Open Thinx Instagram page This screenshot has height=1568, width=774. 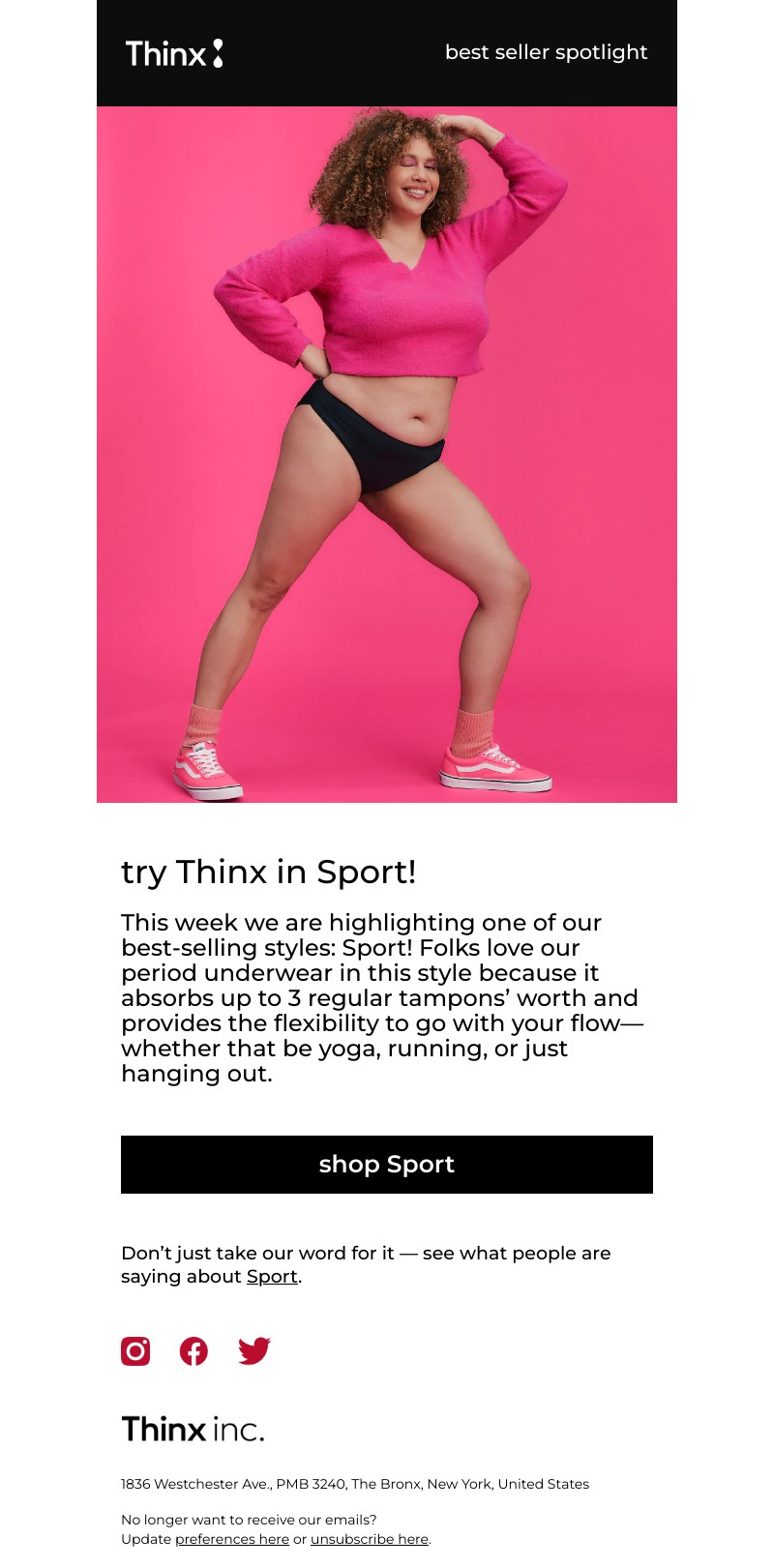pyautogui.click(x=135, y=1351)
